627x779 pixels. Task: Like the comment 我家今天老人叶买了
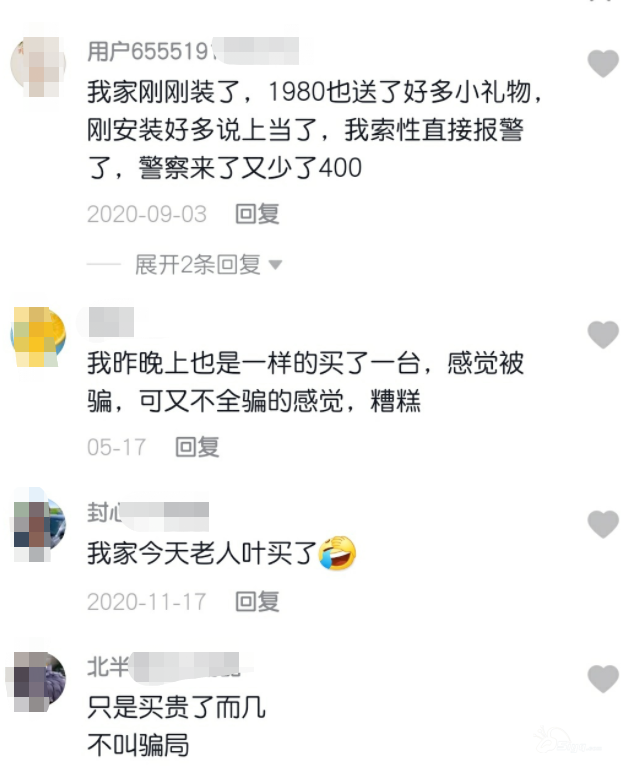coord(602,523)
